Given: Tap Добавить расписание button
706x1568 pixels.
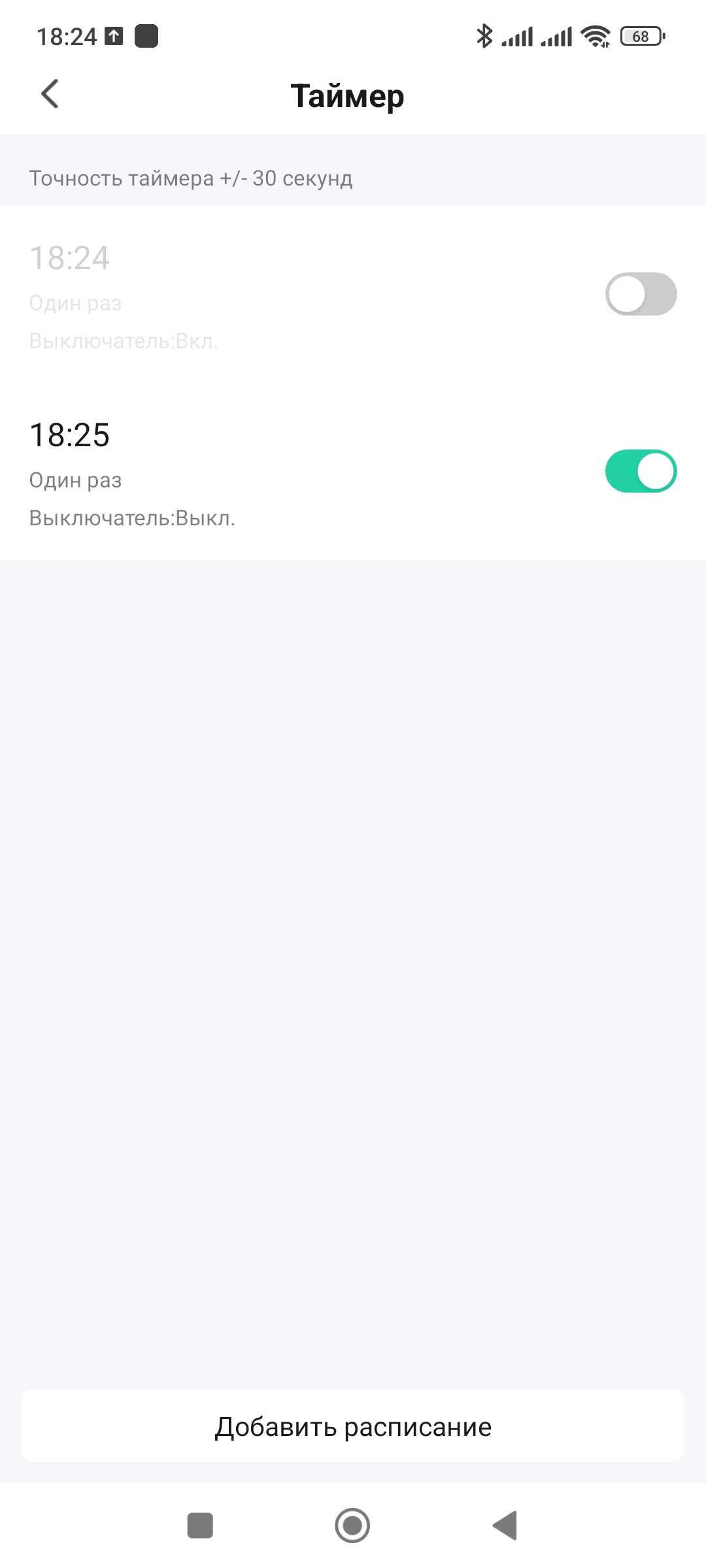Looking at the screenshot, I should (x=353, y=1426).
